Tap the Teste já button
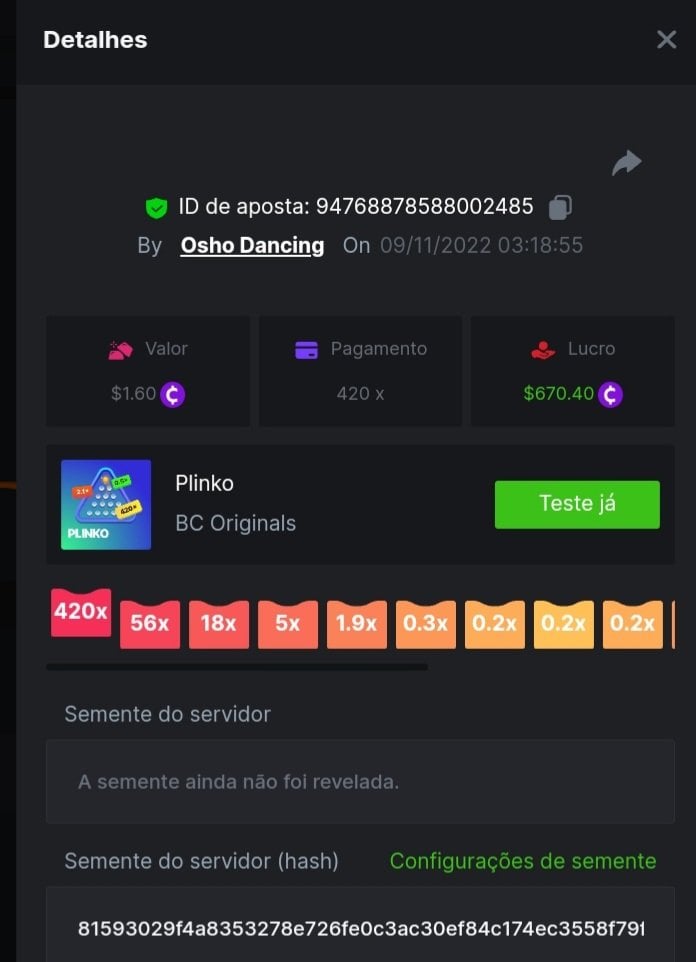 click(x=577, y=504)
